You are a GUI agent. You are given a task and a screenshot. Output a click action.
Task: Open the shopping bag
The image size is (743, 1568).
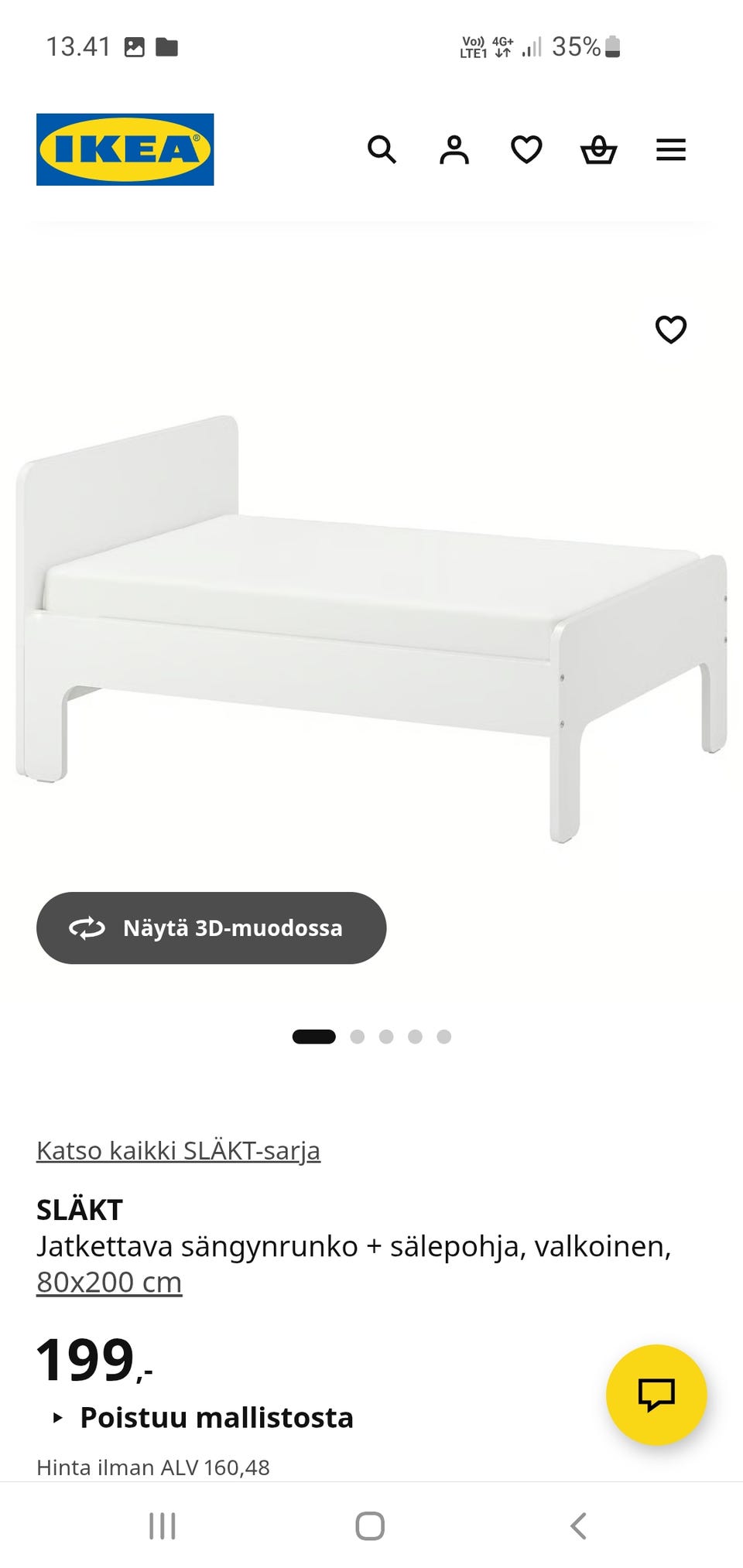pos(597,150)
